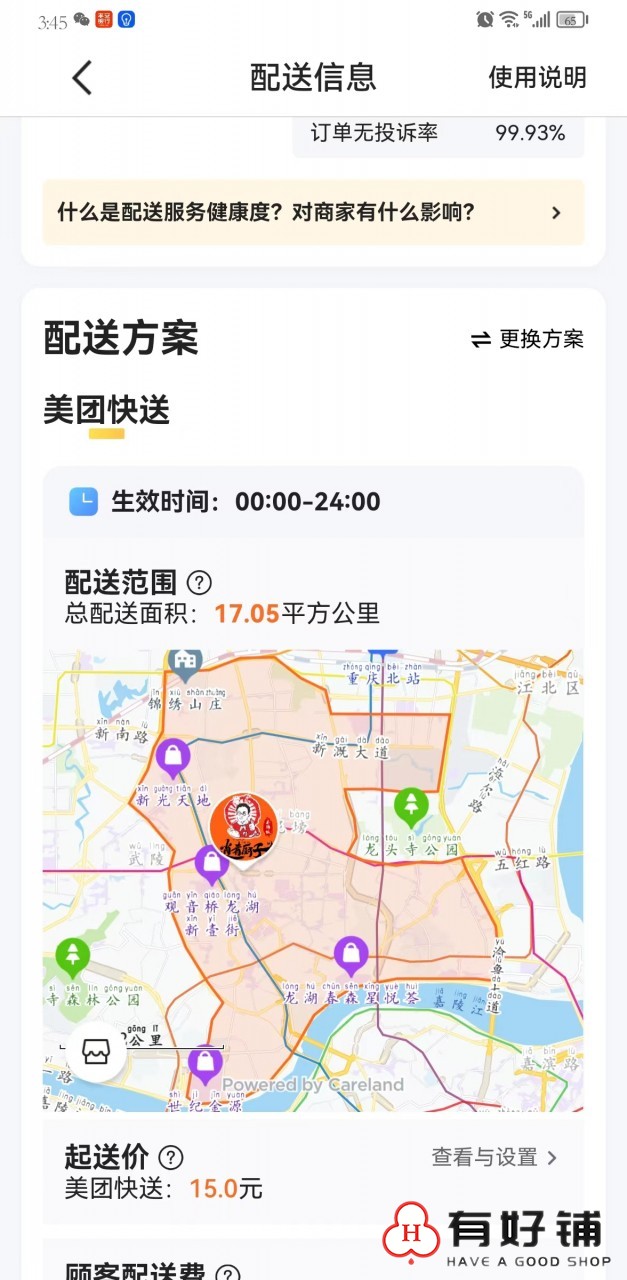Open 查看与设置 for 起送价
Image resolution: width=627 pixels, height=1280 pixels.
pyautogui.click(x=496, y=1157)
